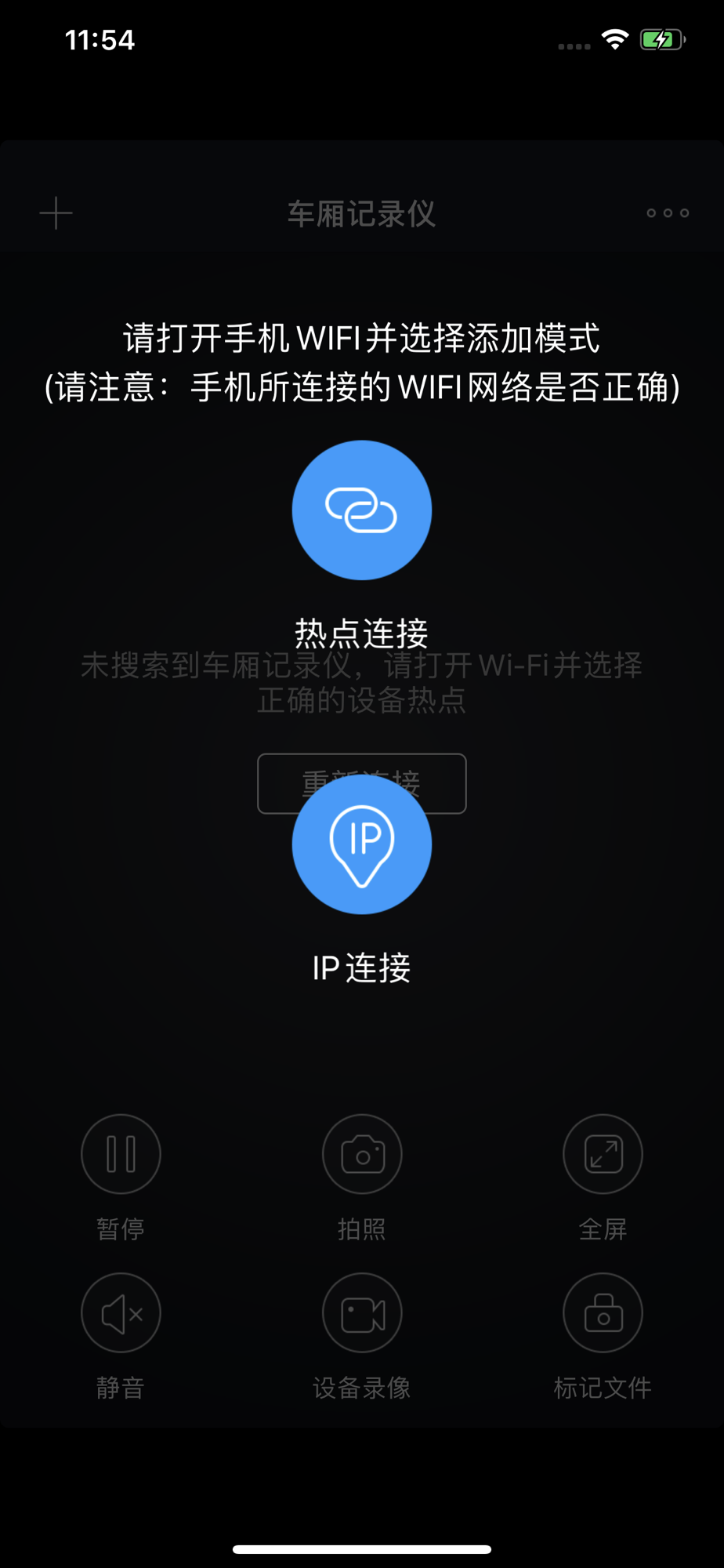Tap the plus icon to add device
Viewport: 724px width, 1568px height.
click(56, 213)
